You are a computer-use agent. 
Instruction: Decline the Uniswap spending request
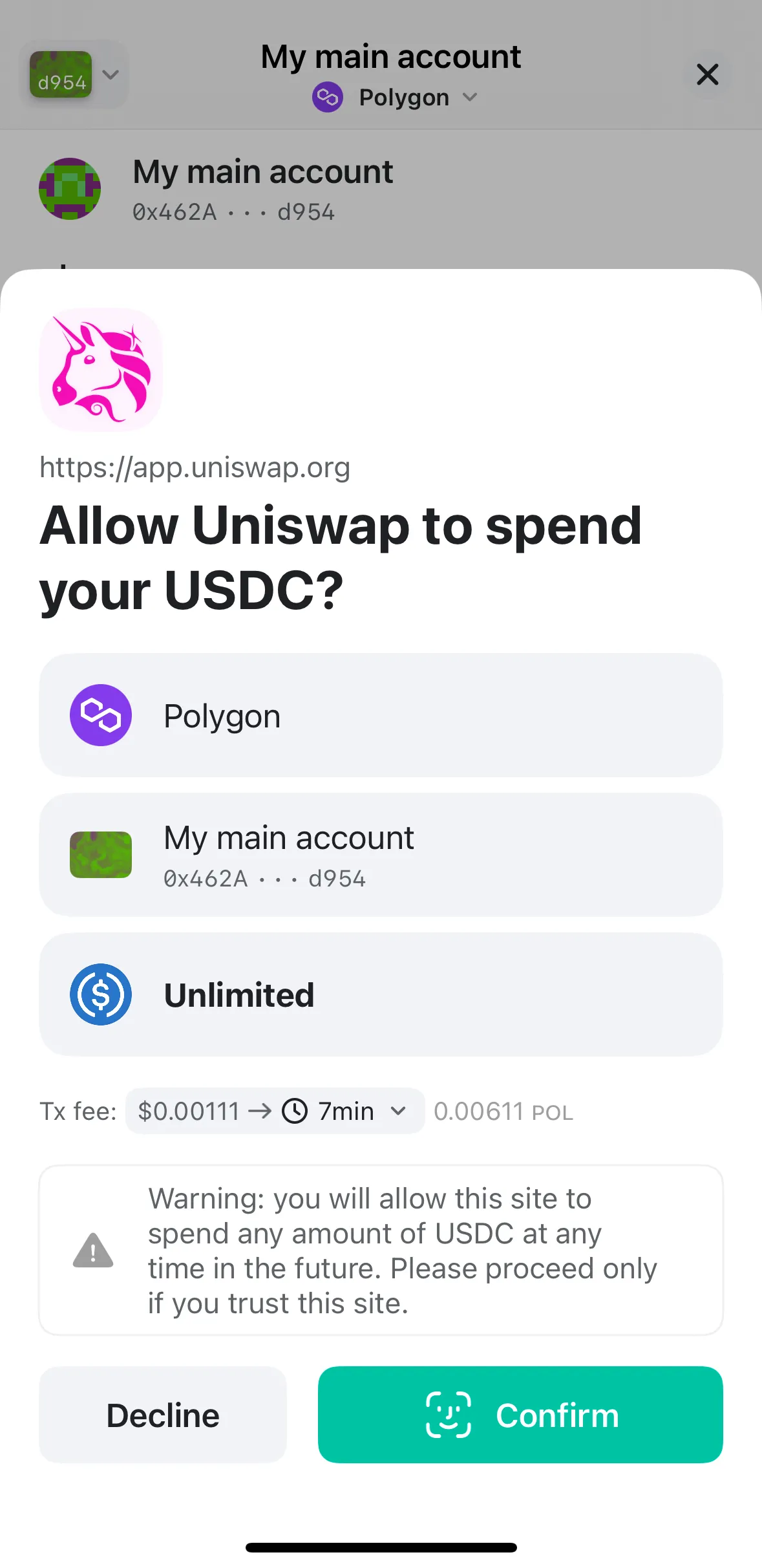[x=162, y=1415]
